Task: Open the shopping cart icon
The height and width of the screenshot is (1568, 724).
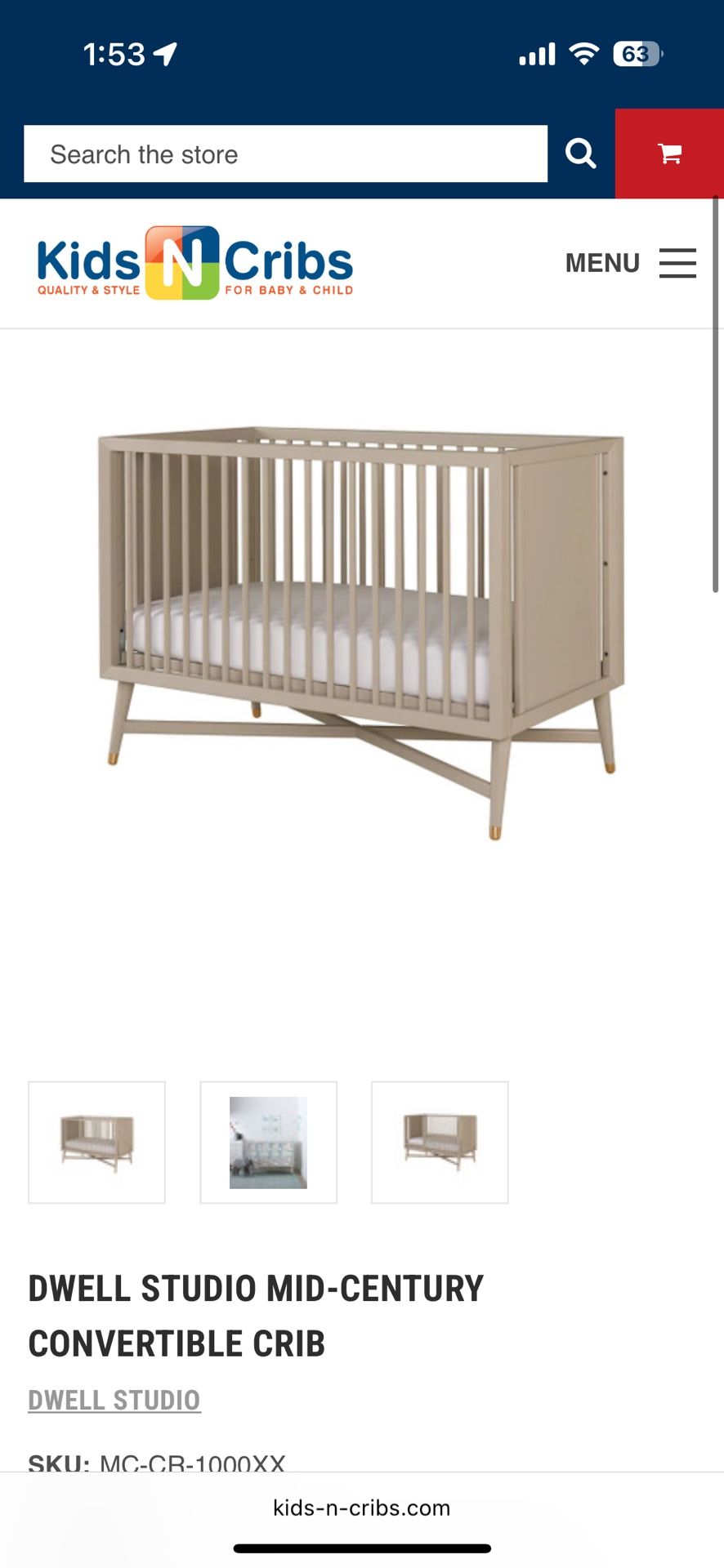Action: click(670, 154)
